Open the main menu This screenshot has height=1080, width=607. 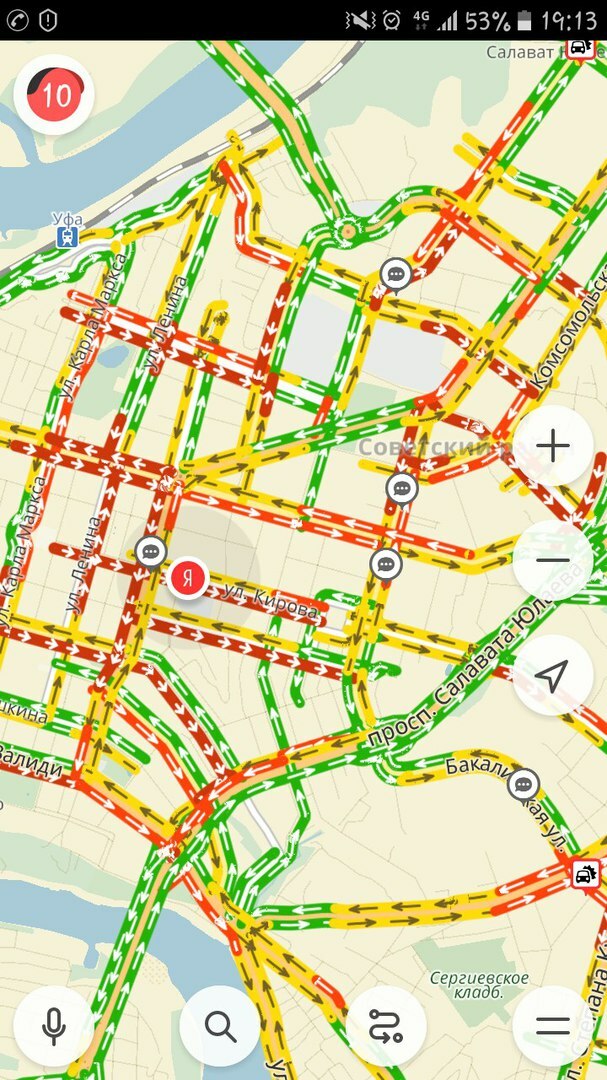pyautogui.click(x=552, y=1026)
